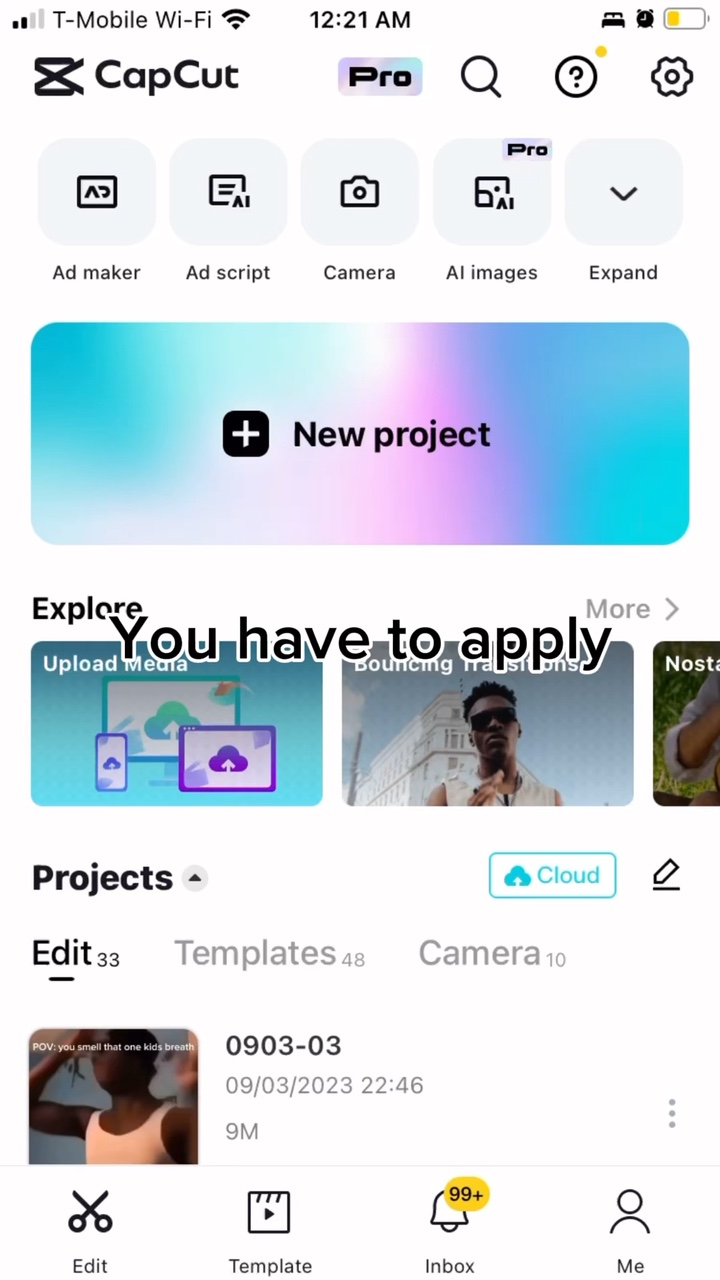
Task: Open the help question mark icon
Action: point(576,77)
